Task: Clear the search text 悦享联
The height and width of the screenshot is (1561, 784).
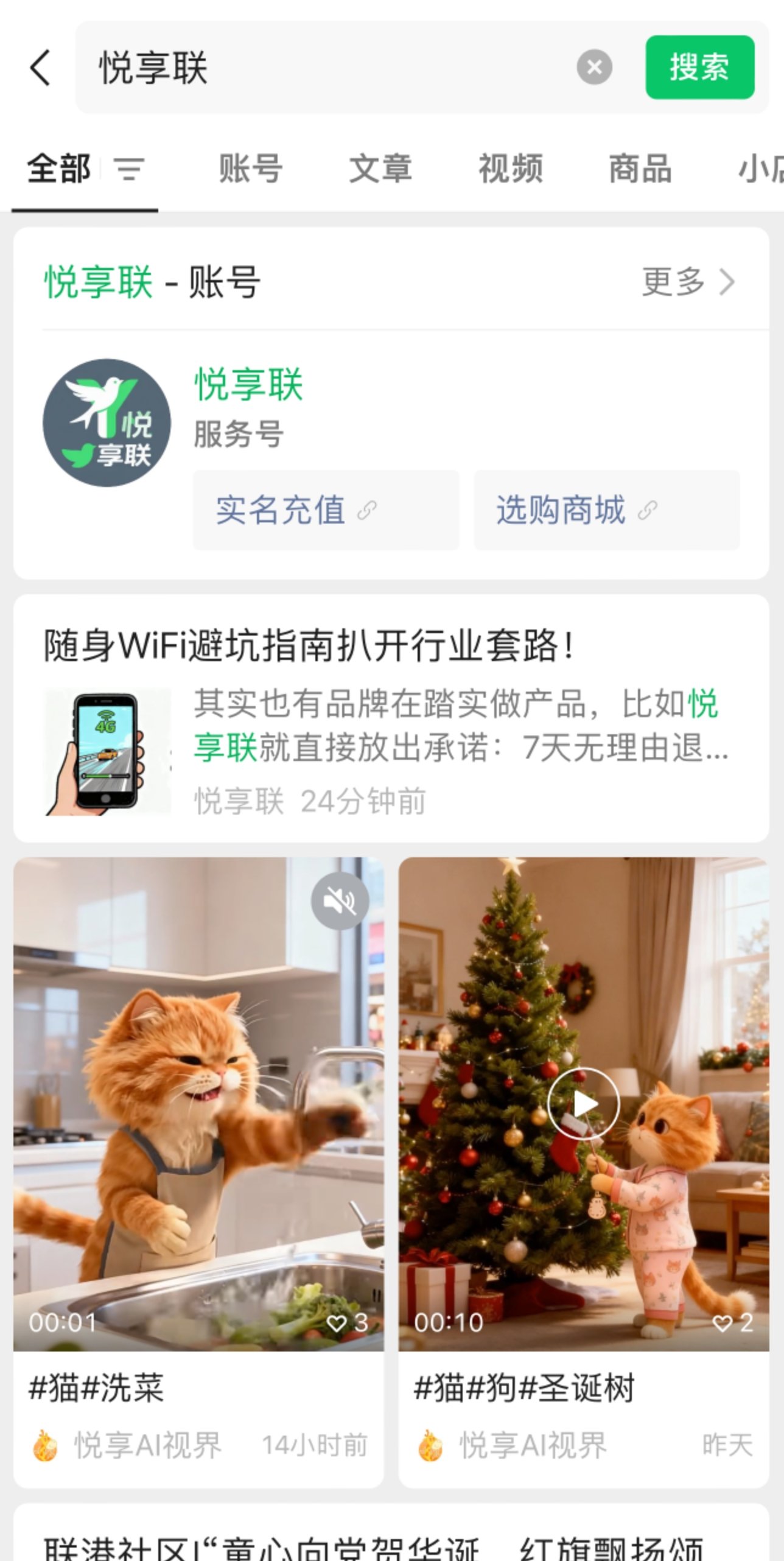Action: coord(594,67)
